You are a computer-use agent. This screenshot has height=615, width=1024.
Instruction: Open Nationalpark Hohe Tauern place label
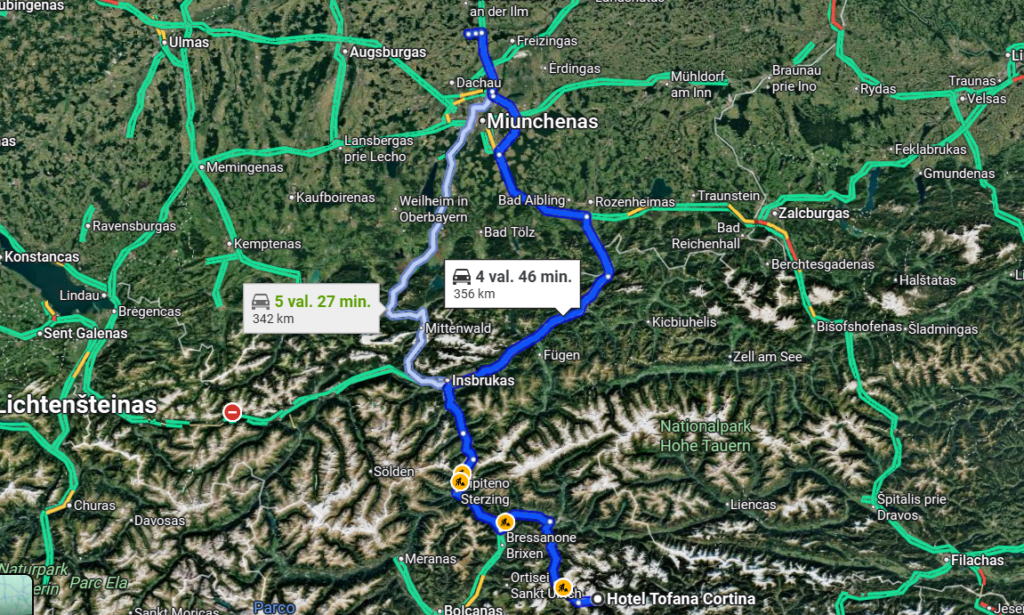(704, 435)
